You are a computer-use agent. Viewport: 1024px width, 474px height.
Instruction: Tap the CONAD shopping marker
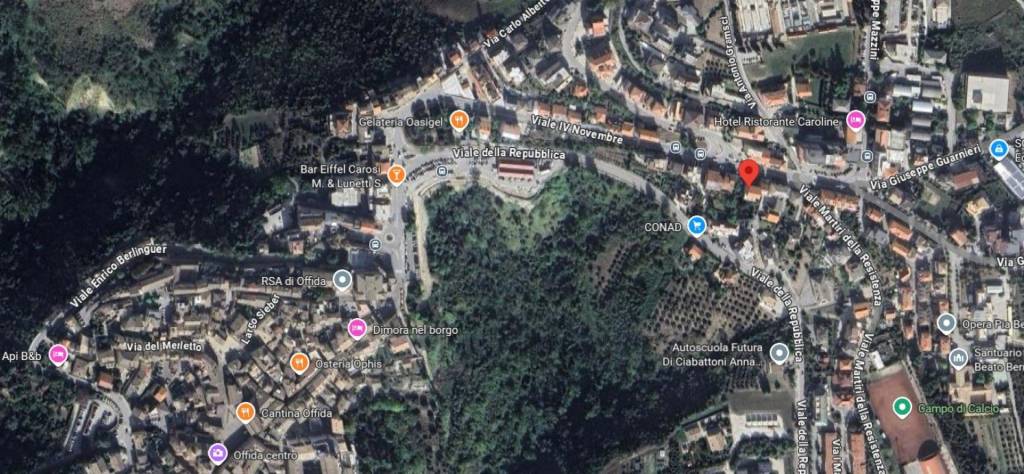click(x=697, y=225)
